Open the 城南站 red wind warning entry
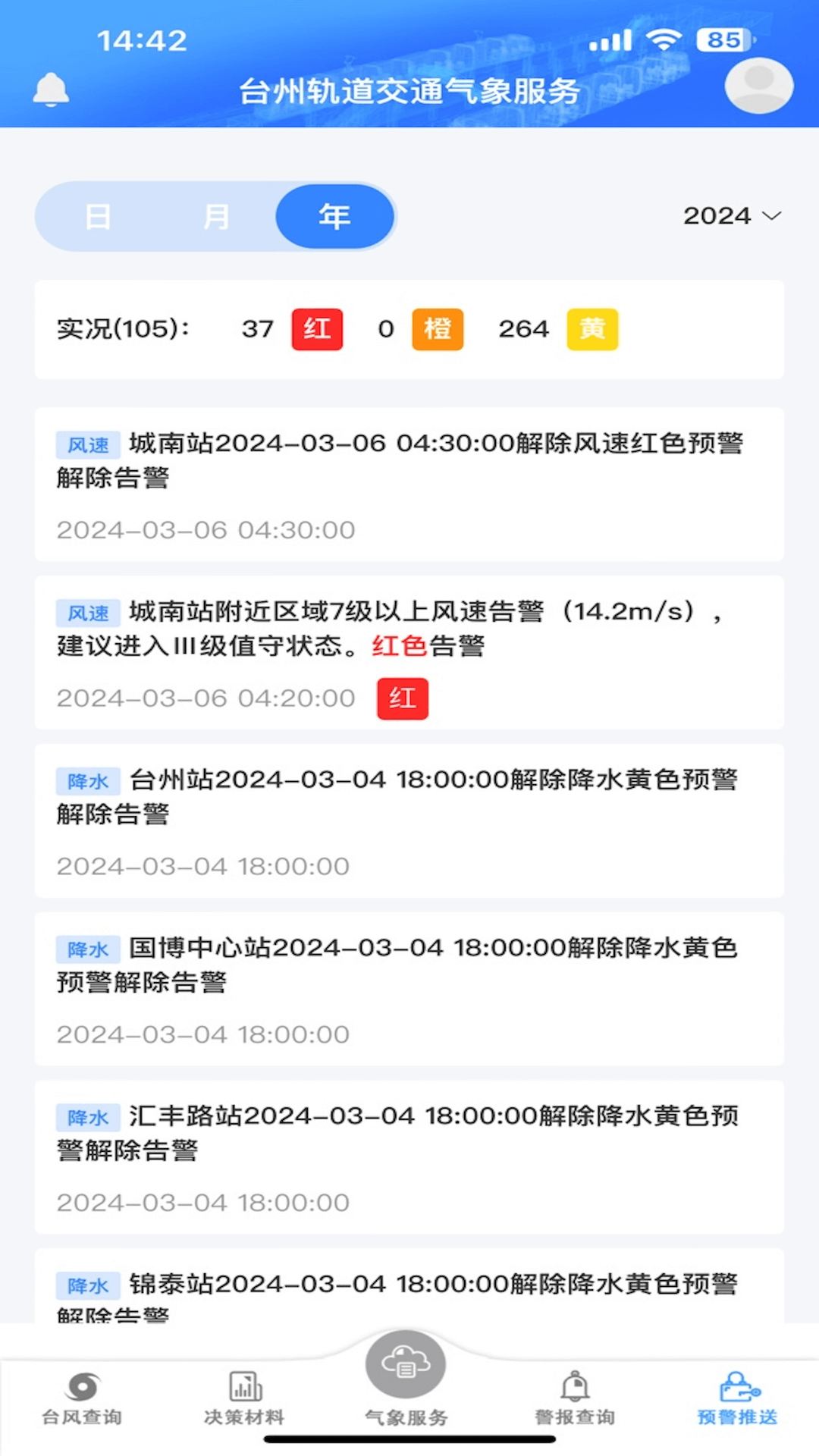This screenshot has height=1456, width=819. 409,652
